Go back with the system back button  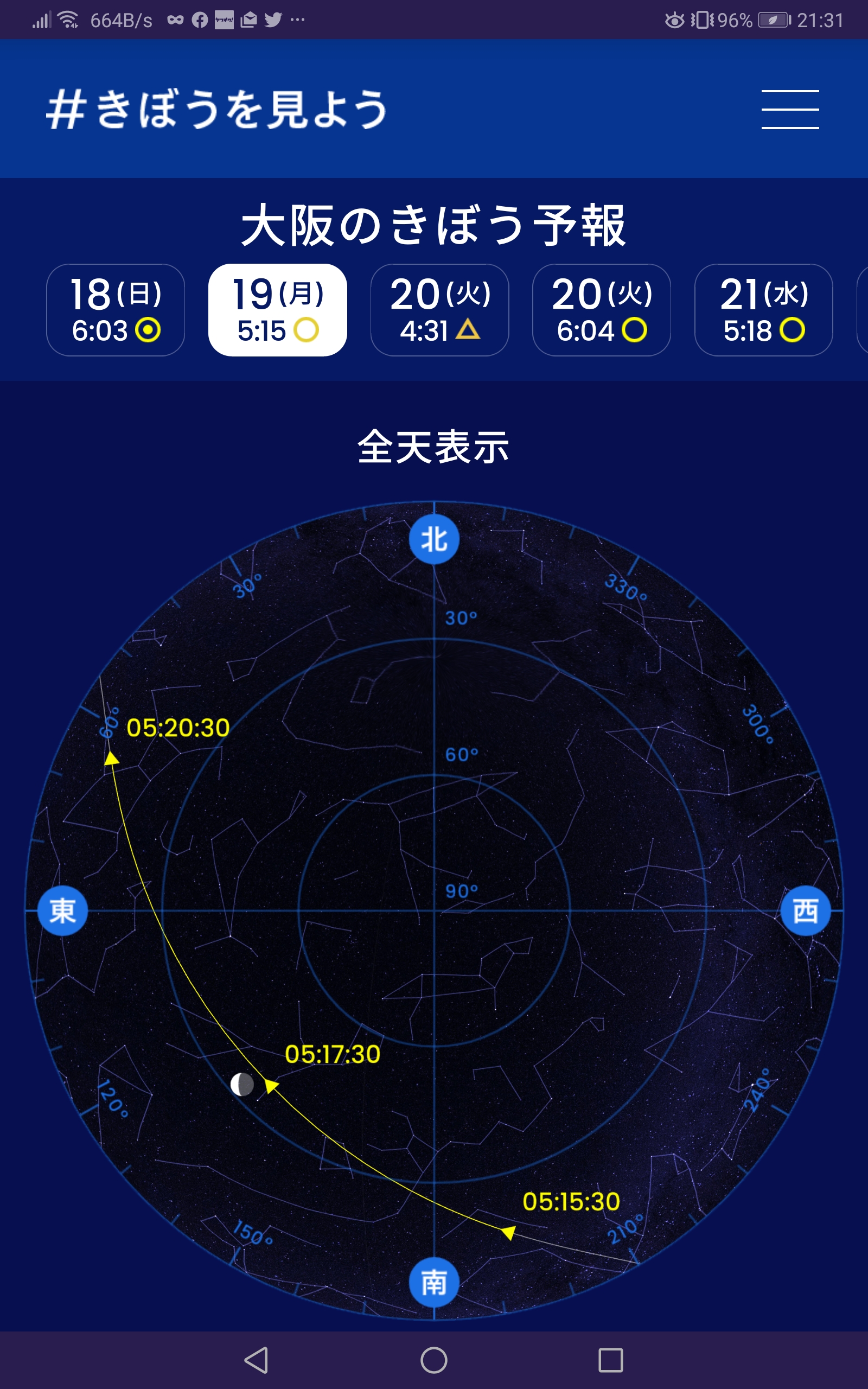[257, 1360]
